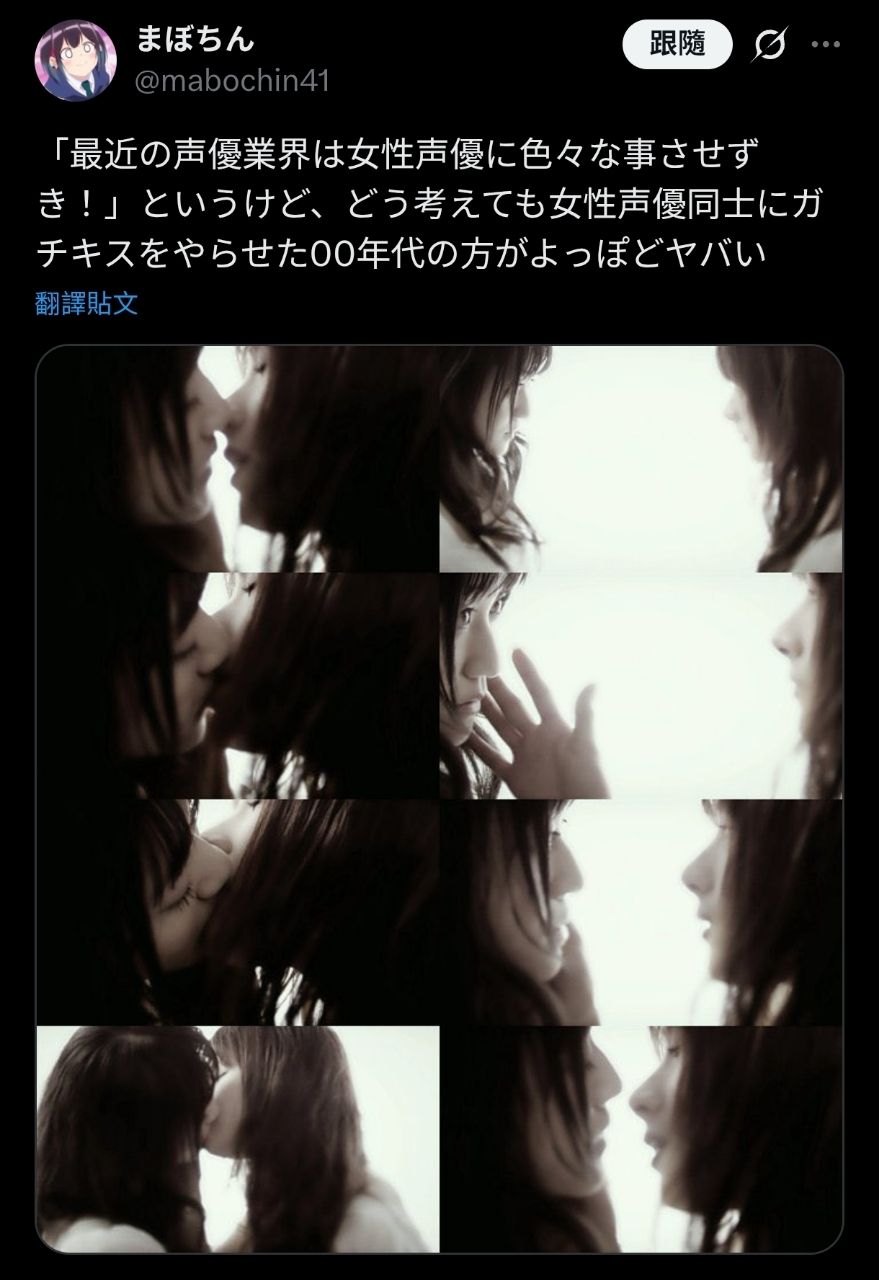Open the Grok icon beside follow button
879x1280 pixels.
(769, 44)
